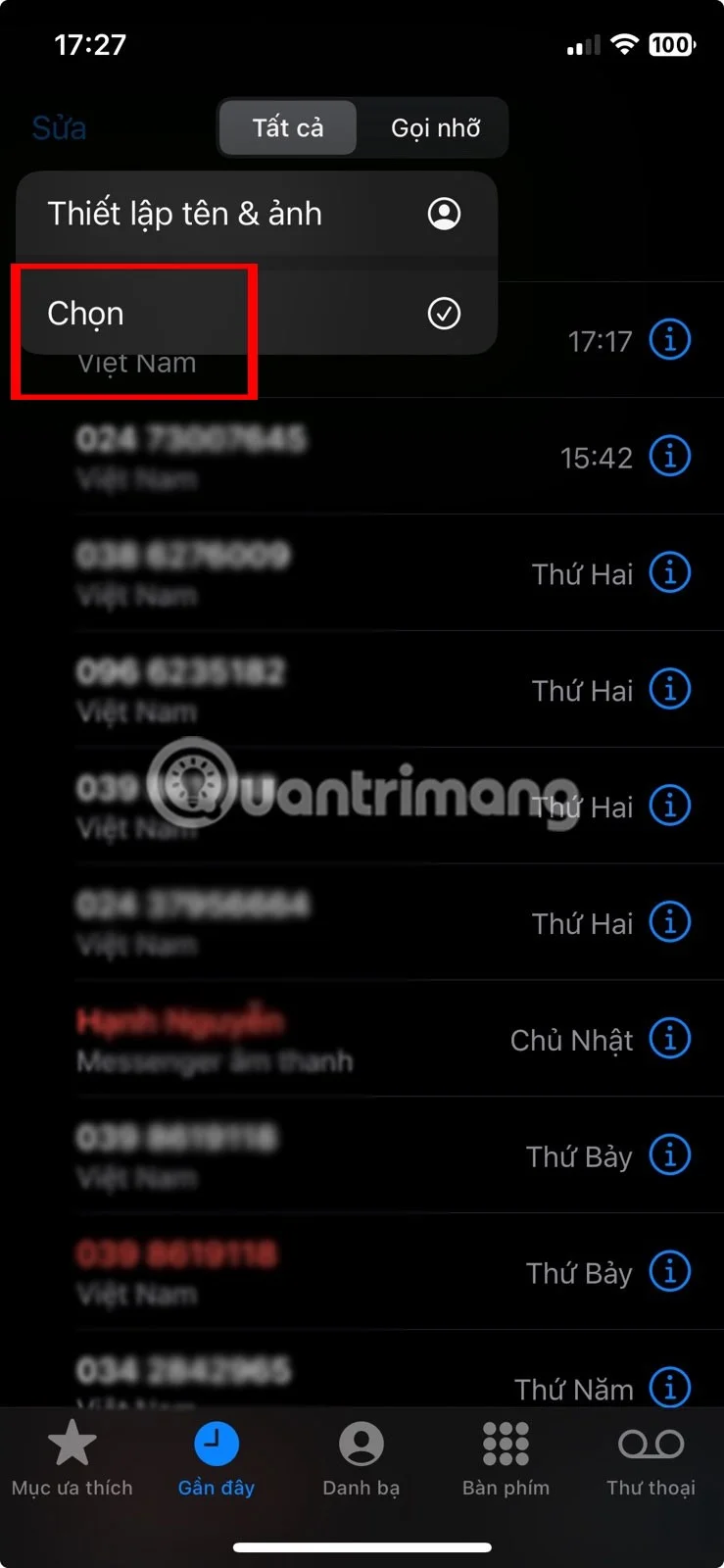Tap the info icon next to the Thứ Năm call
Image resolution: width=724 pixels, height=1568 pixels.
click(x=670, y=1388)
